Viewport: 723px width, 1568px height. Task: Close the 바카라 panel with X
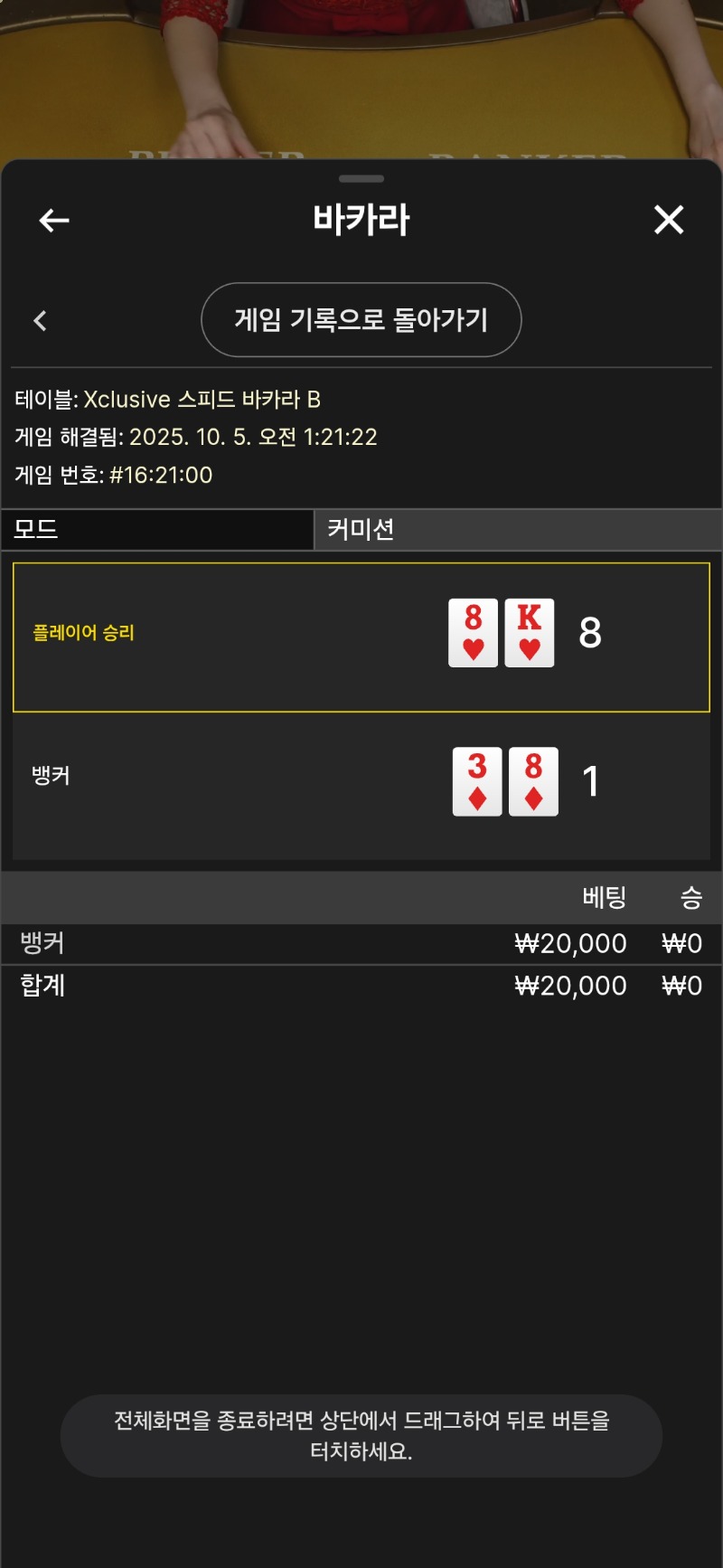(669, 220)
